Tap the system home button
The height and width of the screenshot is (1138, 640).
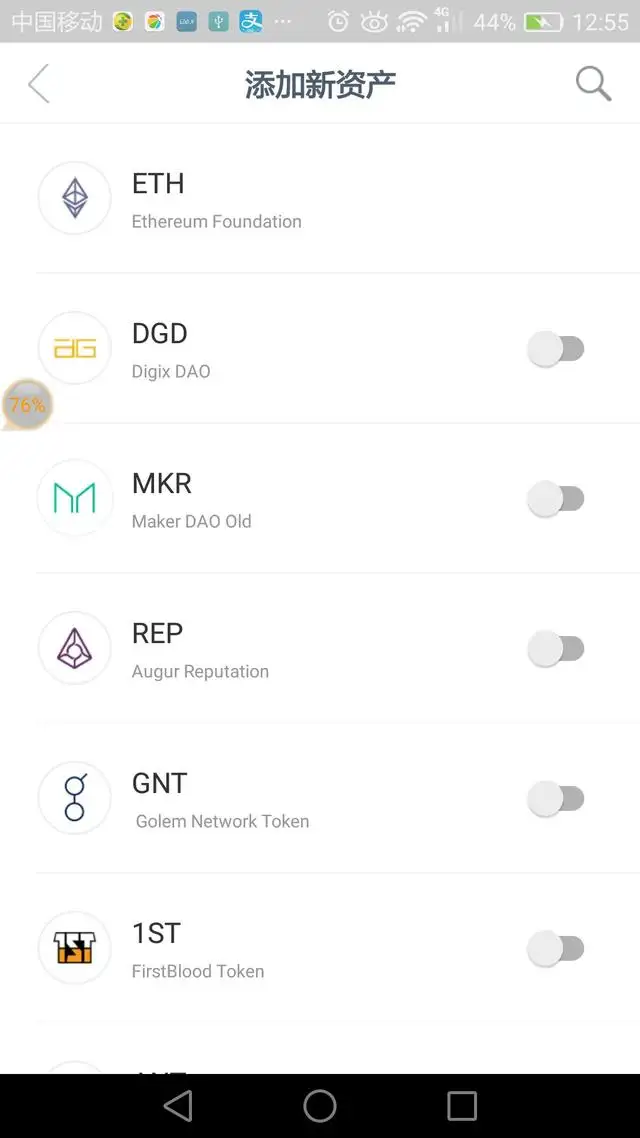click(x=320, y=1106)
